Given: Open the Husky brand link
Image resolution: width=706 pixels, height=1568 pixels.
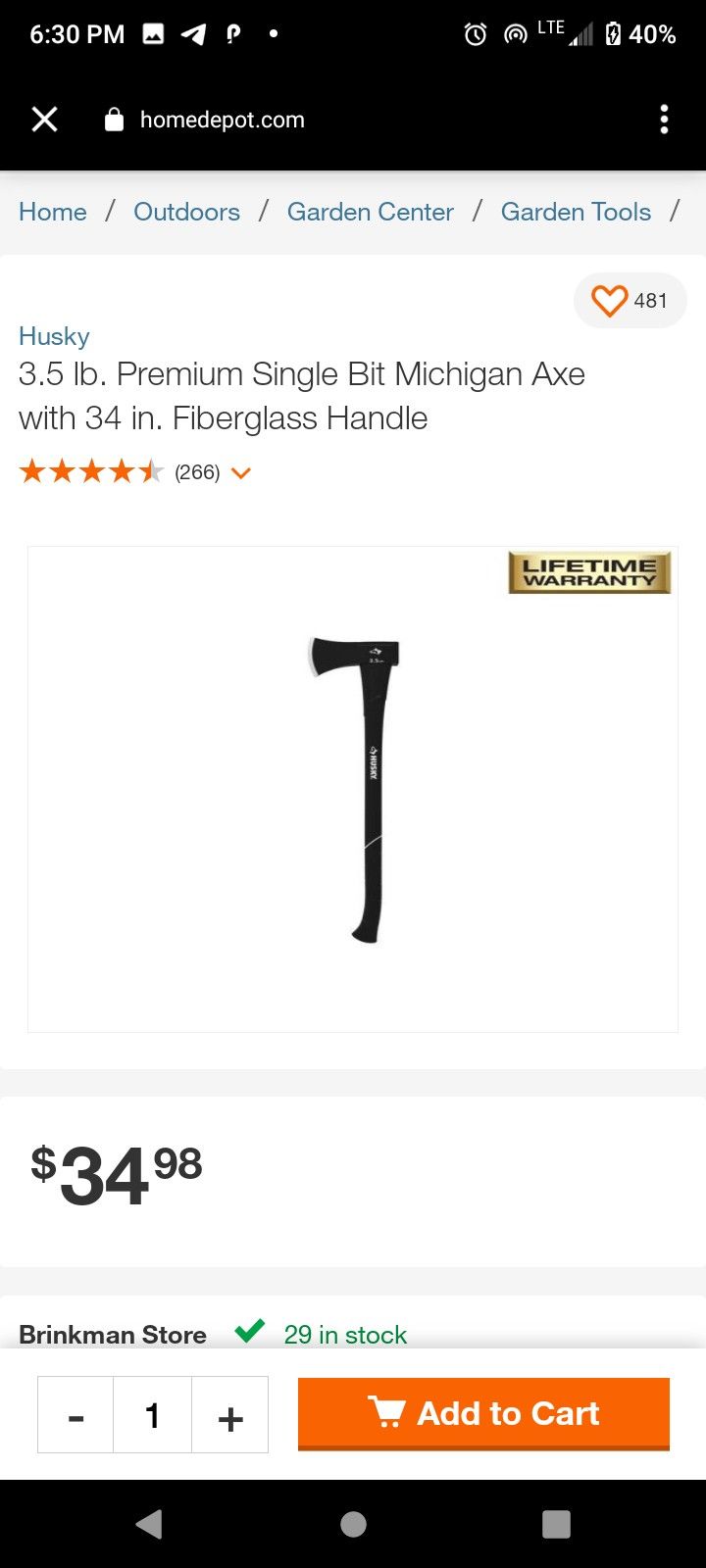Looking at the screenshot, I should click(x=54, y=336).
